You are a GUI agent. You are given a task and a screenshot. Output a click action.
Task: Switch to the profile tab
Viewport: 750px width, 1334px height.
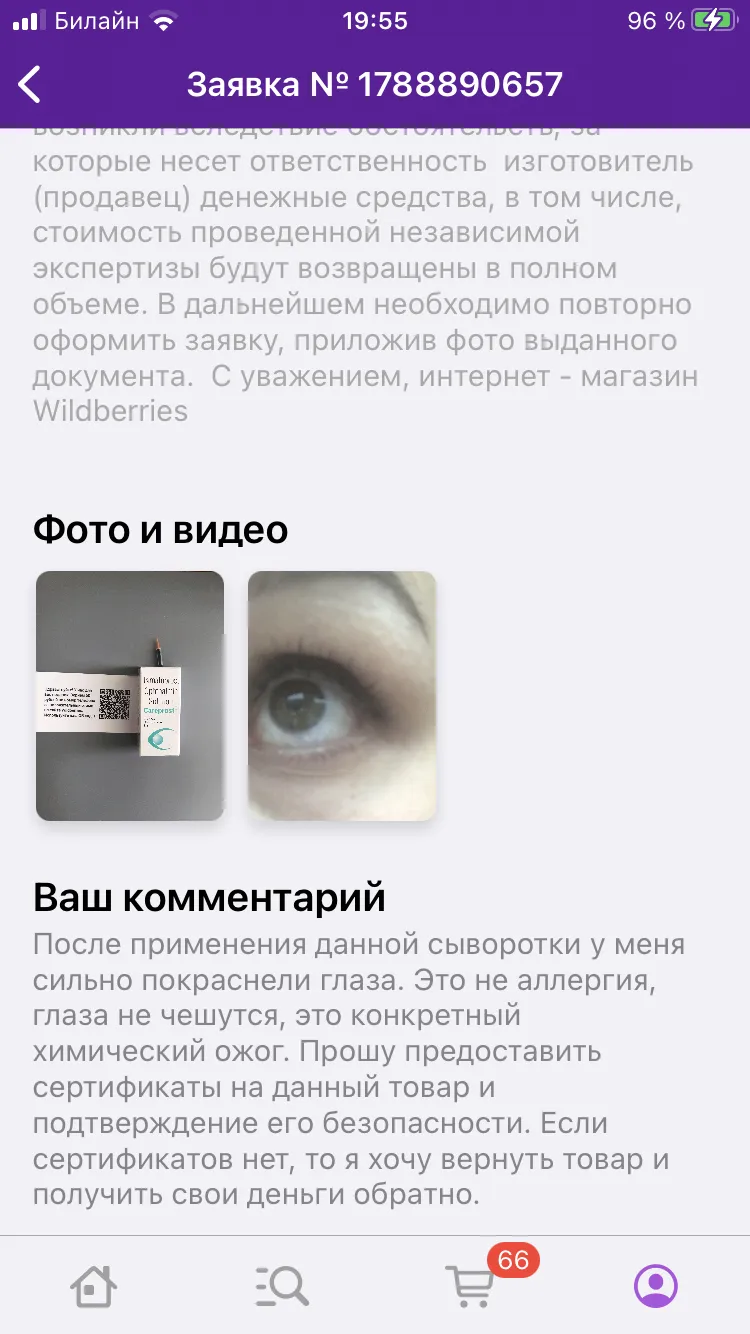click(x=656, y=1284)
